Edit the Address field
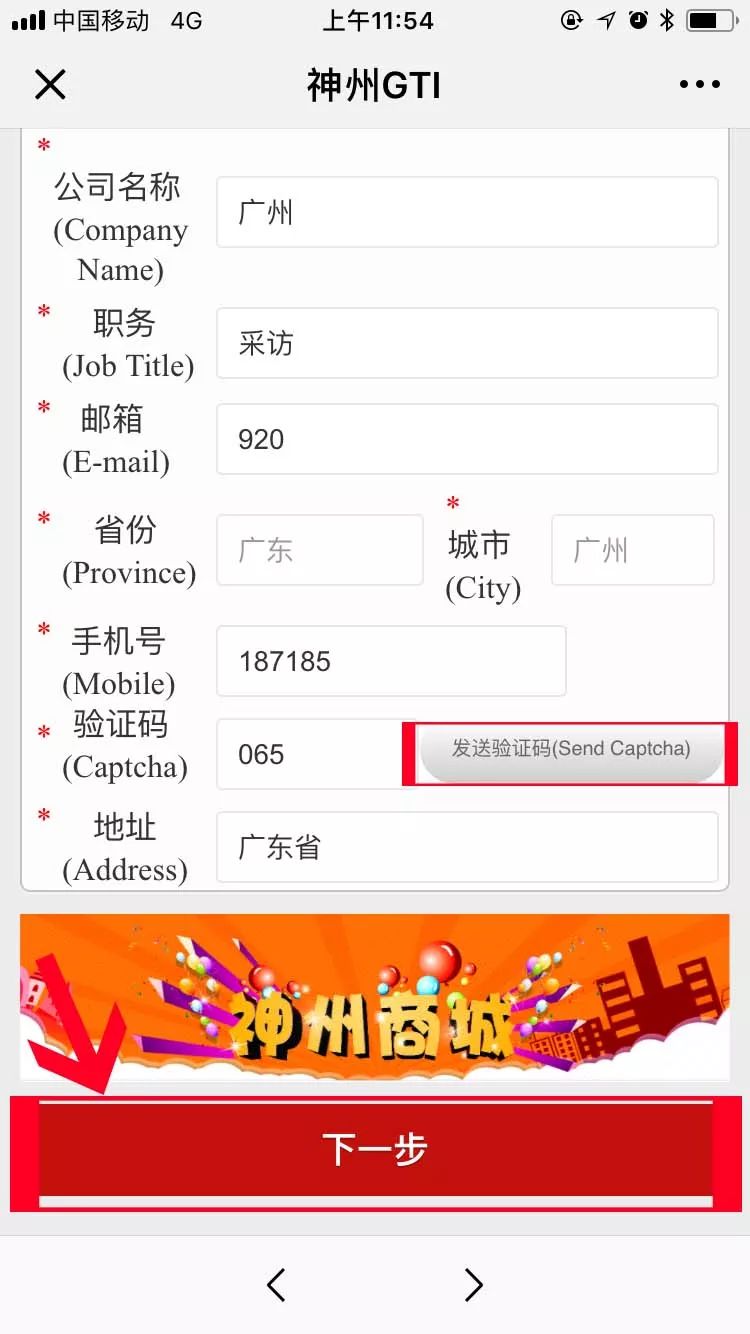This screenshot has height=1334, width=750. click(x=467, y=847)
